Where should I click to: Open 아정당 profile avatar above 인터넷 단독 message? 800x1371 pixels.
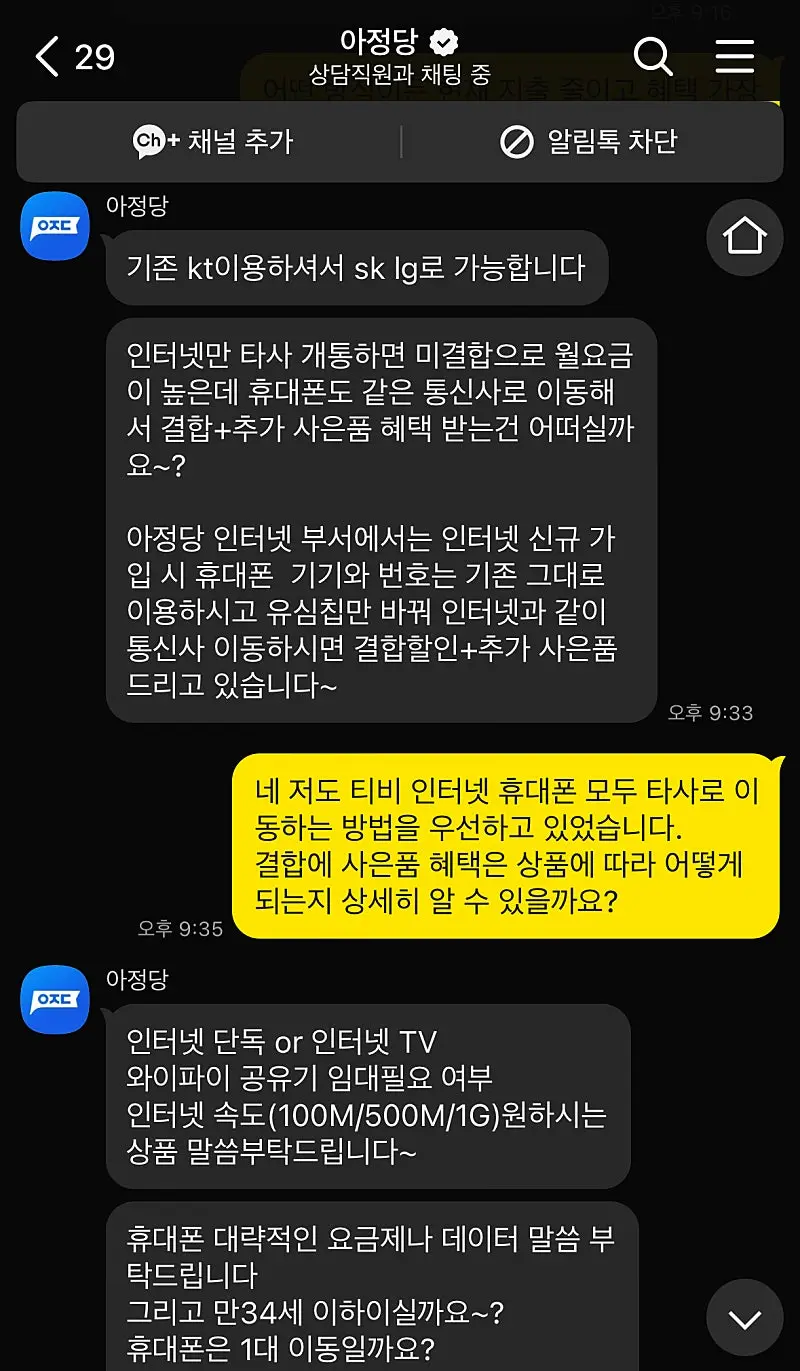(56, 999)
